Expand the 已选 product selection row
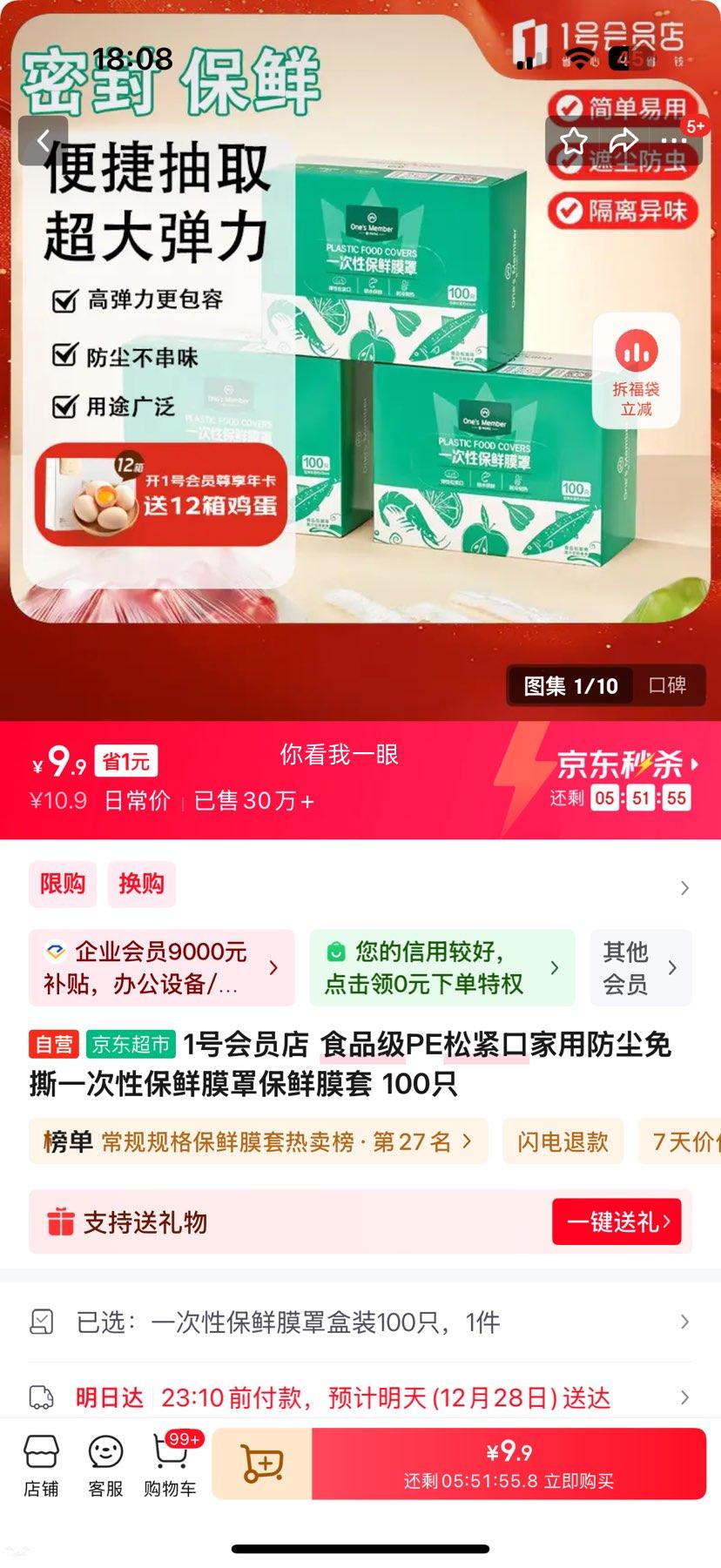Screen dimensions: 721x1568 point(684,1322)
